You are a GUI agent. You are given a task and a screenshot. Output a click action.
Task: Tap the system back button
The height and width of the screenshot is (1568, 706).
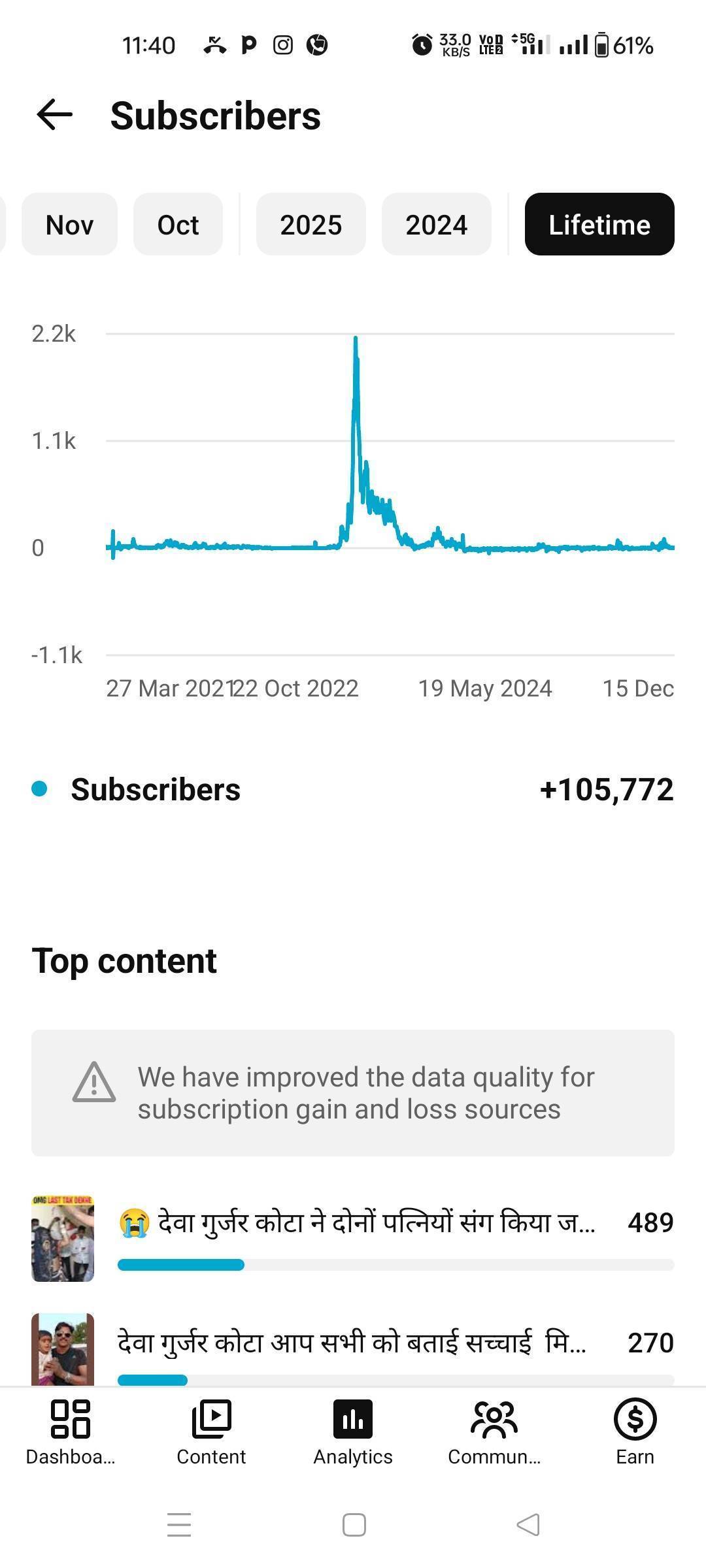coord(528,1525)
